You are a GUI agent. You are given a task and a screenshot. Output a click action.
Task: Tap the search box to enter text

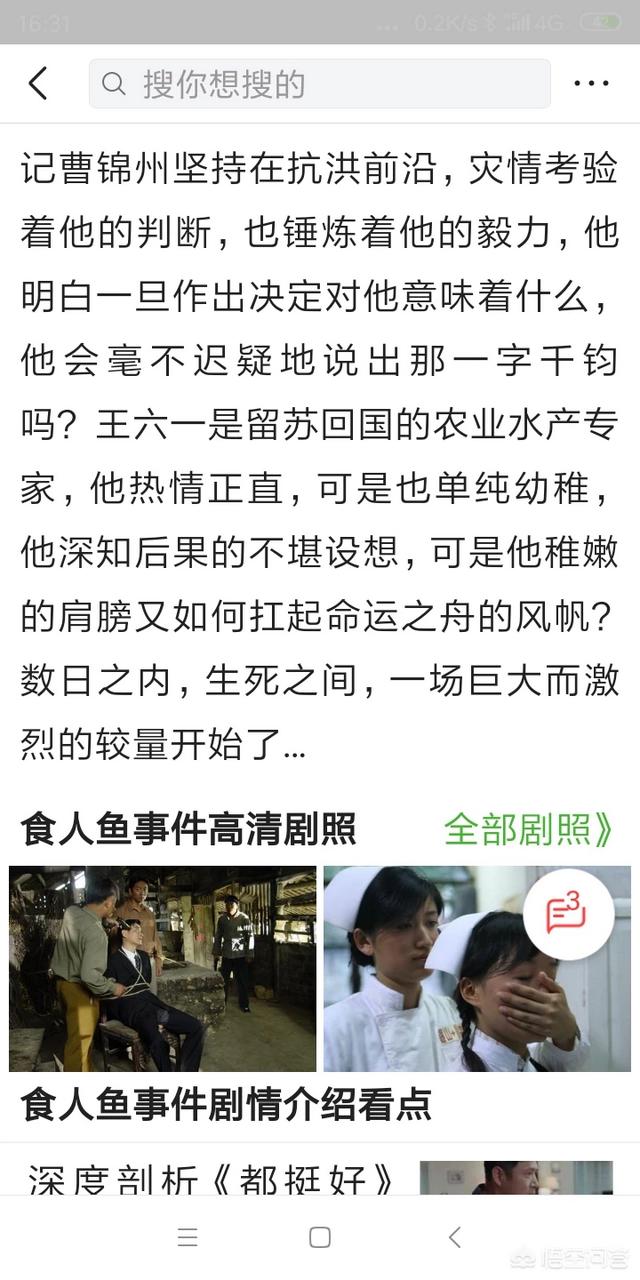pos(320,84)
